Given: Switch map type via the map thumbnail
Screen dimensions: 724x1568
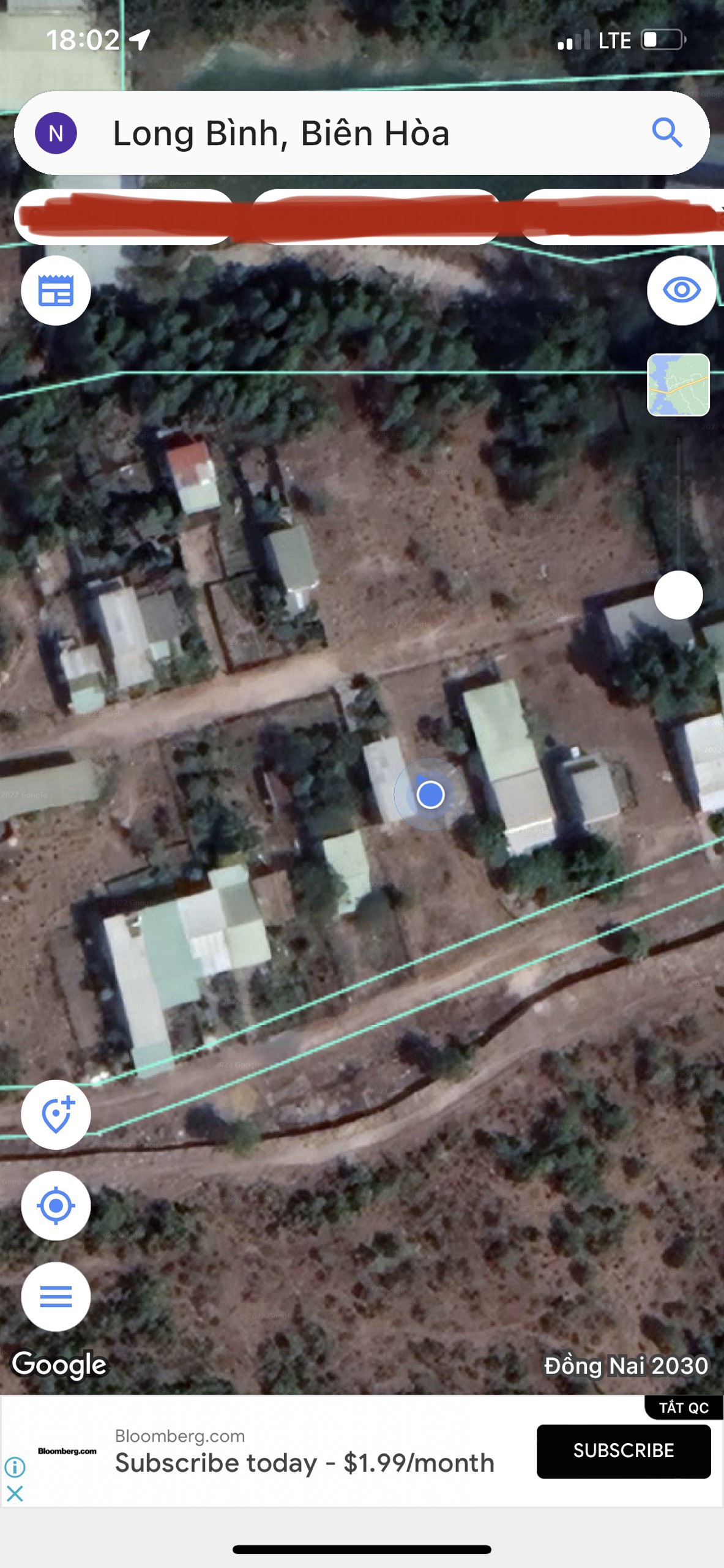Looking at the screenshot, I should click(x=678, y=385).
